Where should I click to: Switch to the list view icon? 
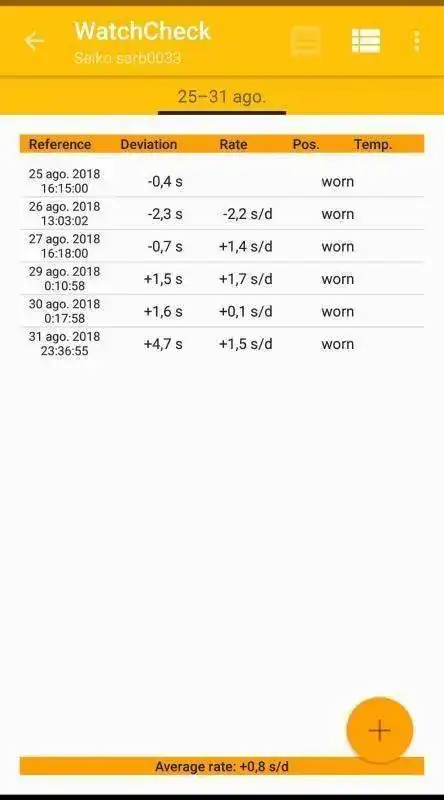[x=366, y=41]
